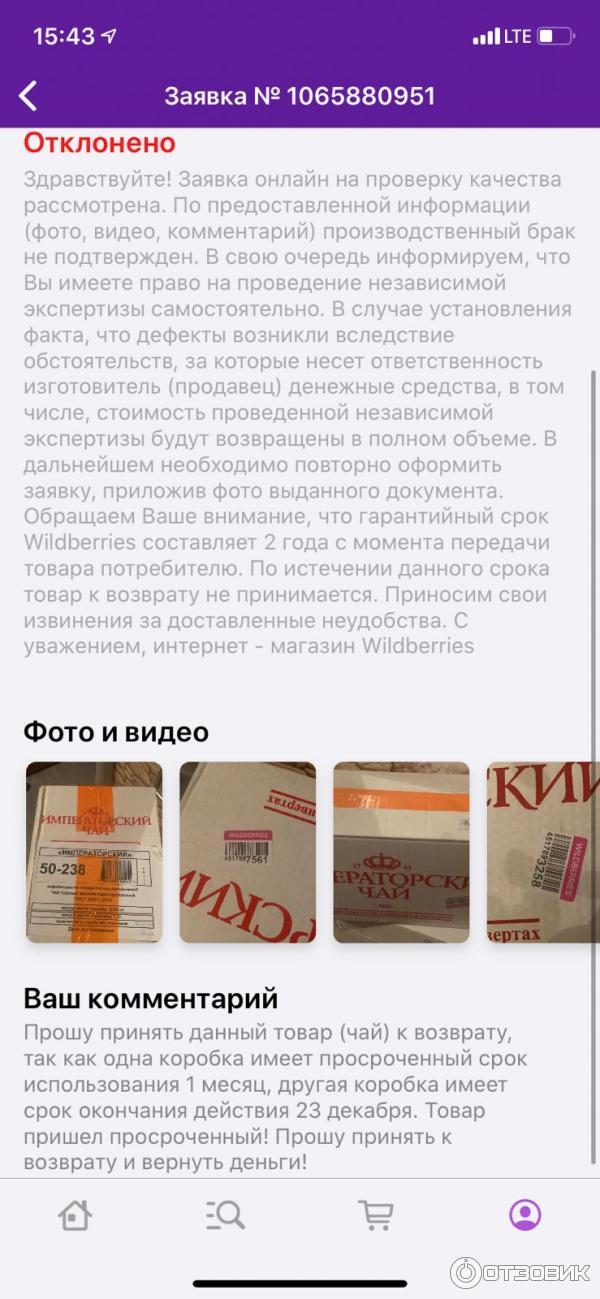Open the profile tab
600x1299 pixels.
524,1214
